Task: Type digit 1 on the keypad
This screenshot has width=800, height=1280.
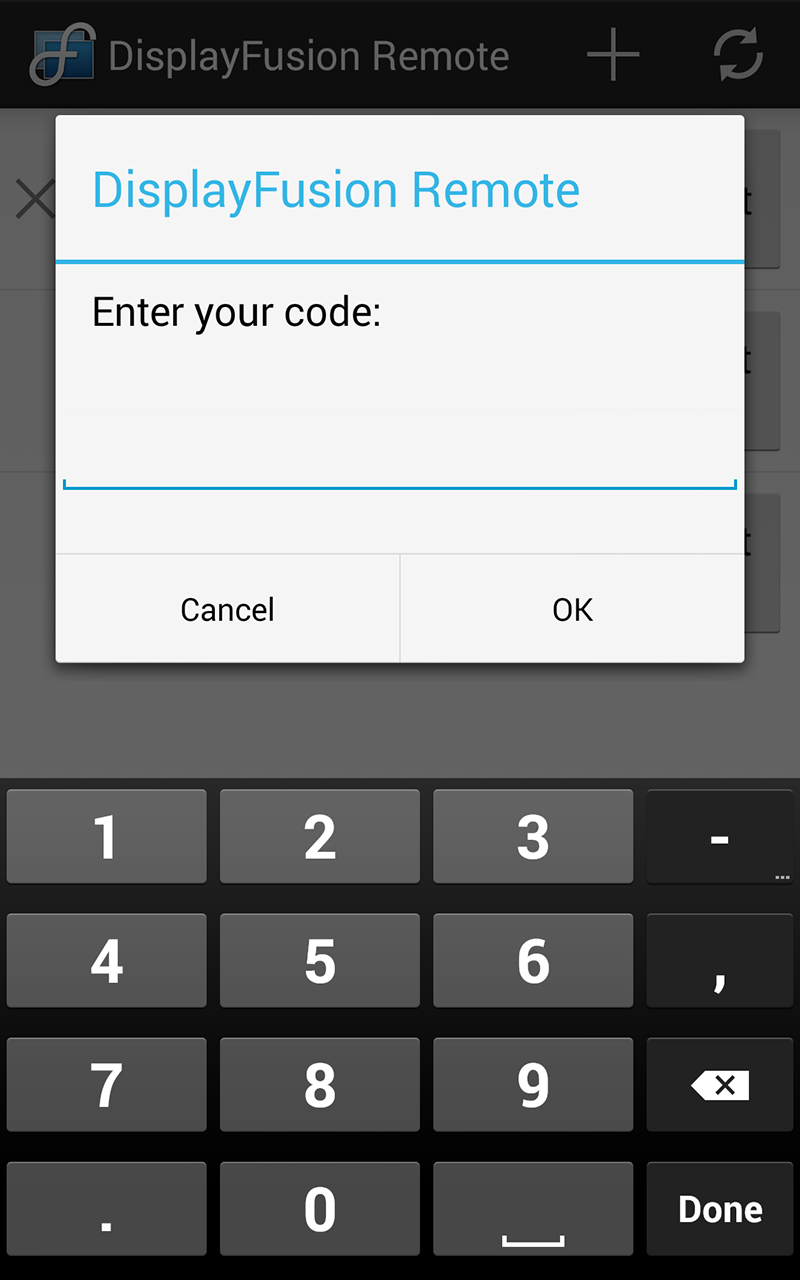Action: pos(106,837)
